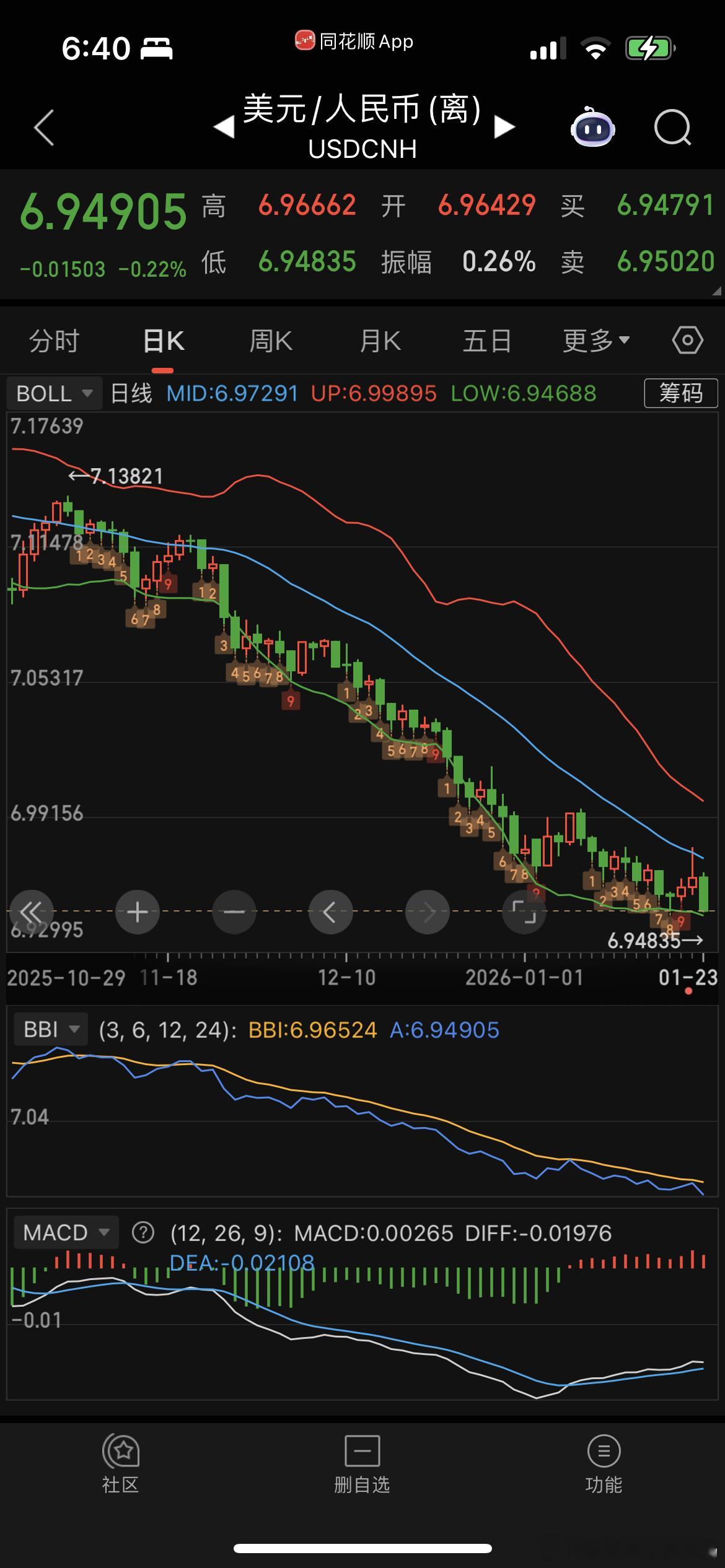
Task: Expand the 更多 chart period dropdown
Action: pos(595,341)
